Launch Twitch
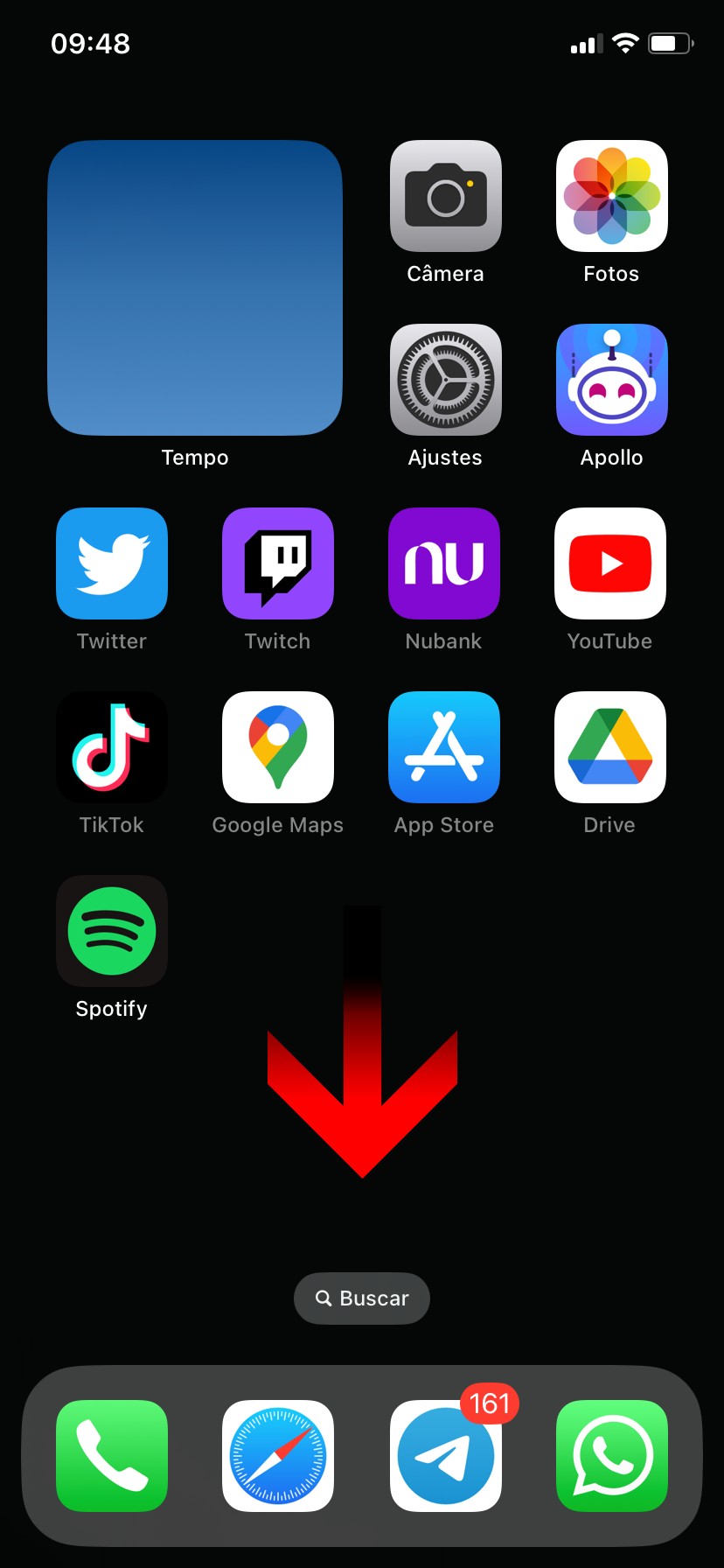This screenshot has height=1568, width=724. (278, 563)
